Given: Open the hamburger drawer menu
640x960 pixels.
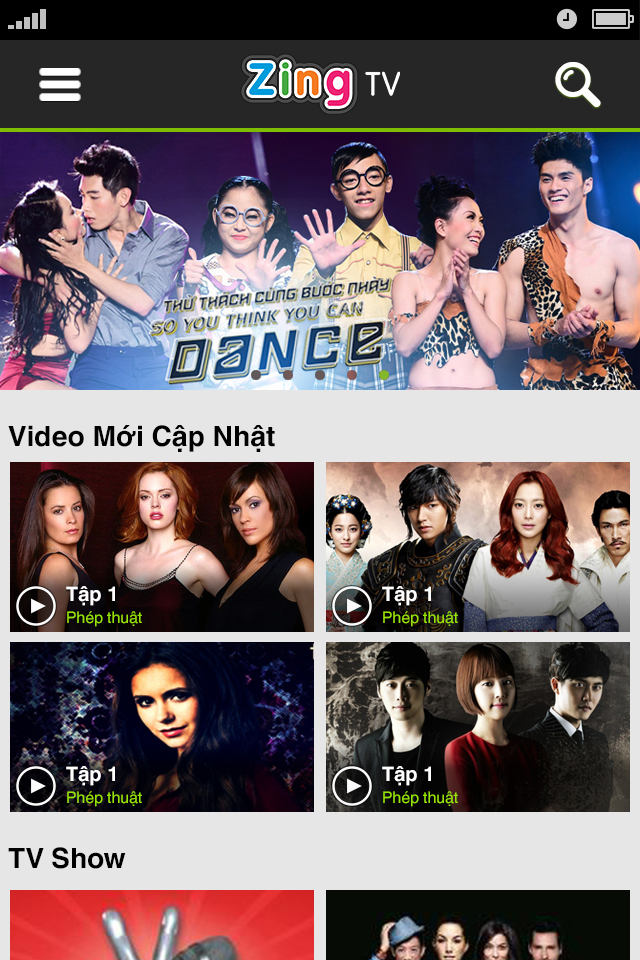Looking at the screenshot, I should click(60, 85).
